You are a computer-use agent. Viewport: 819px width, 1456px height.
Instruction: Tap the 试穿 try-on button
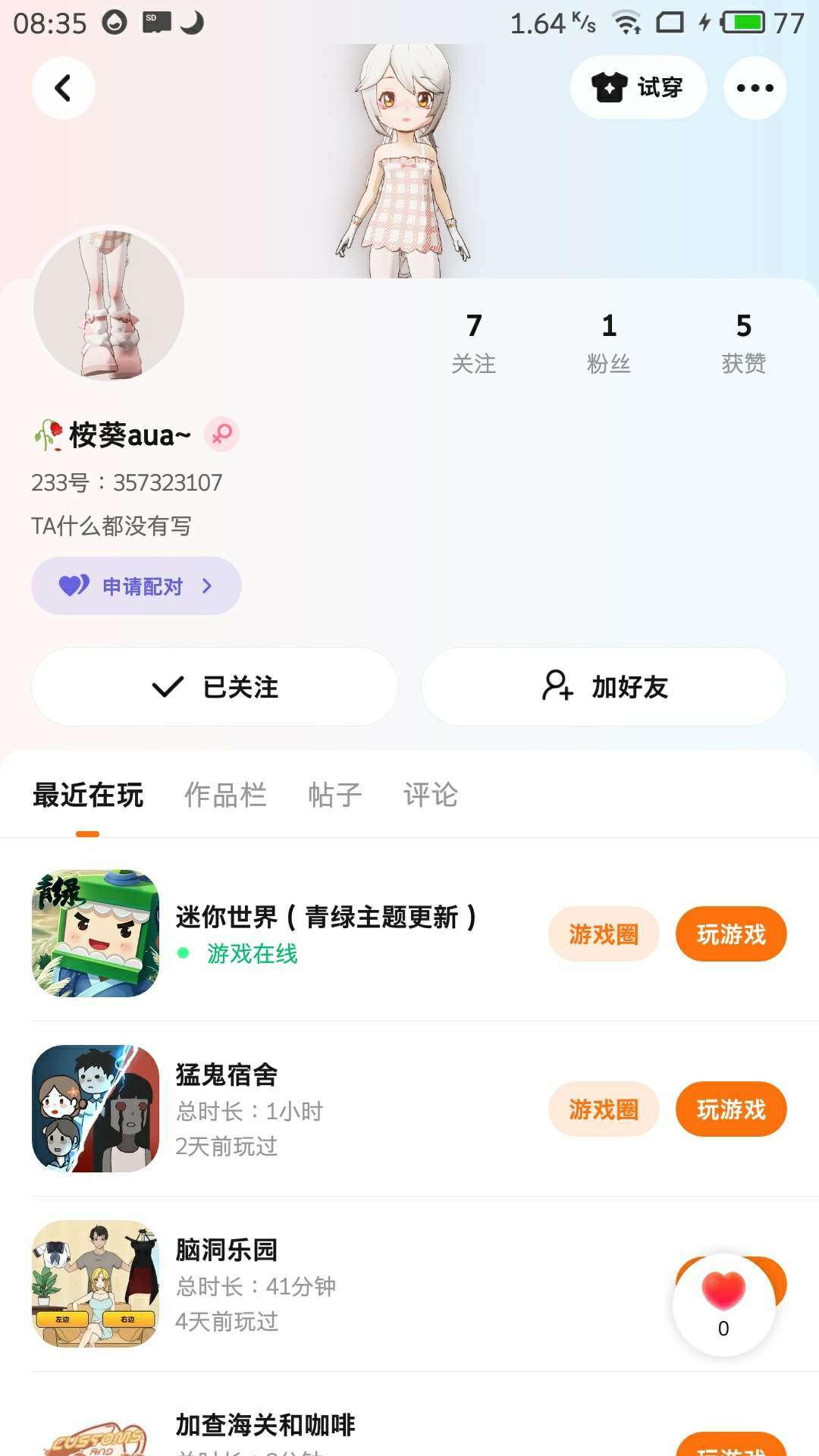tap(639, 88)
